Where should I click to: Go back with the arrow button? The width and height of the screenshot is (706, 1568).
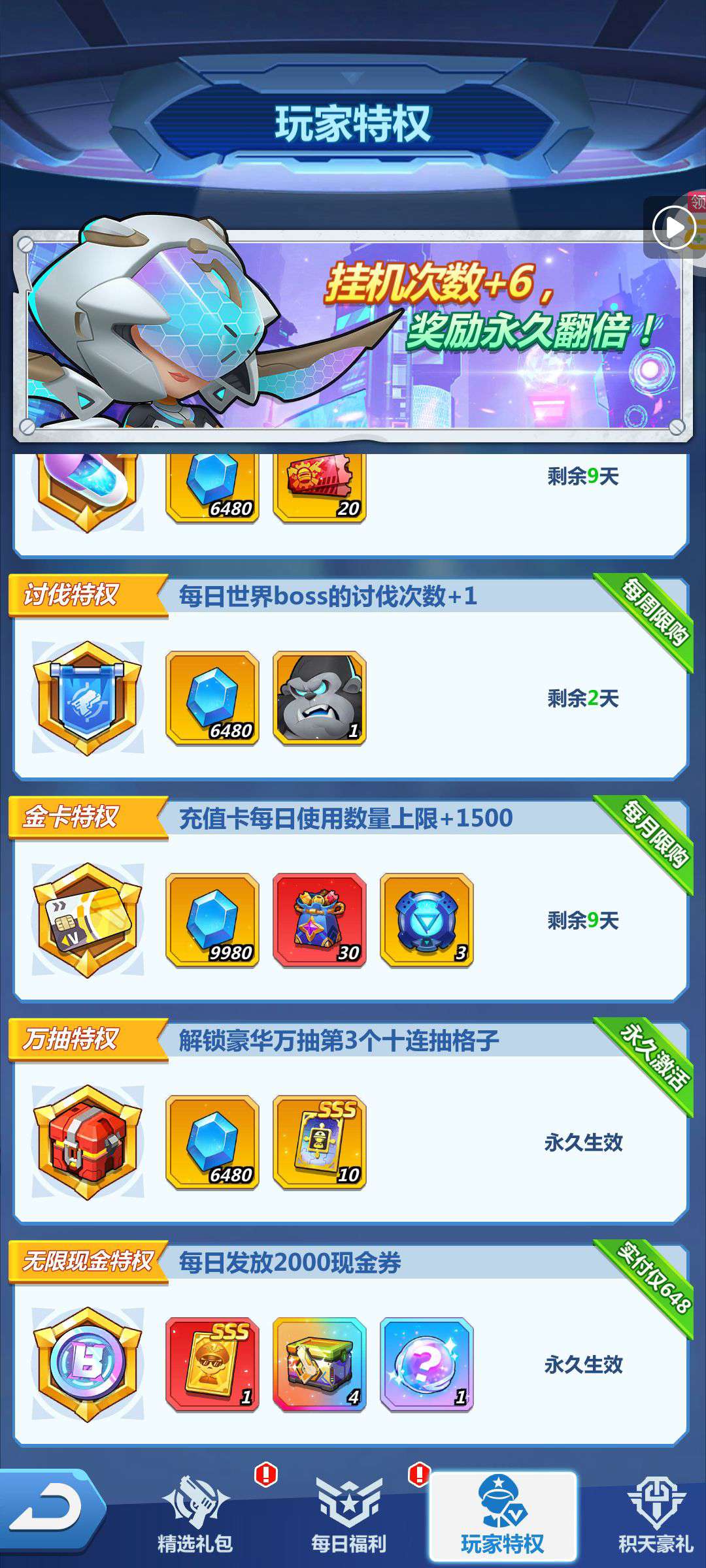point(51,1509)
